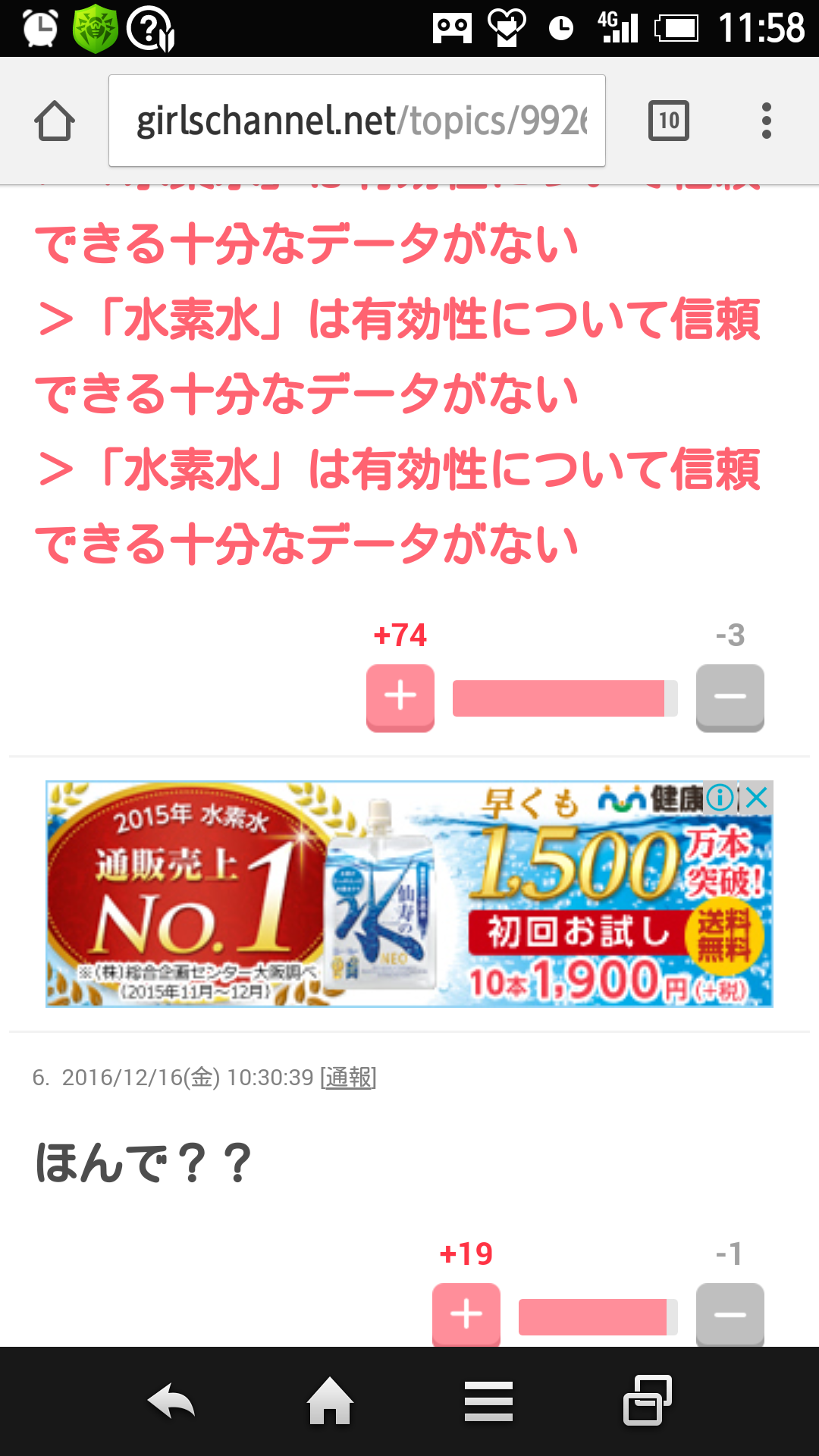Screen dimensions: 819x1456
Task: Open the 水素水 NO.1 ad banner
Action: pos(409,894)
